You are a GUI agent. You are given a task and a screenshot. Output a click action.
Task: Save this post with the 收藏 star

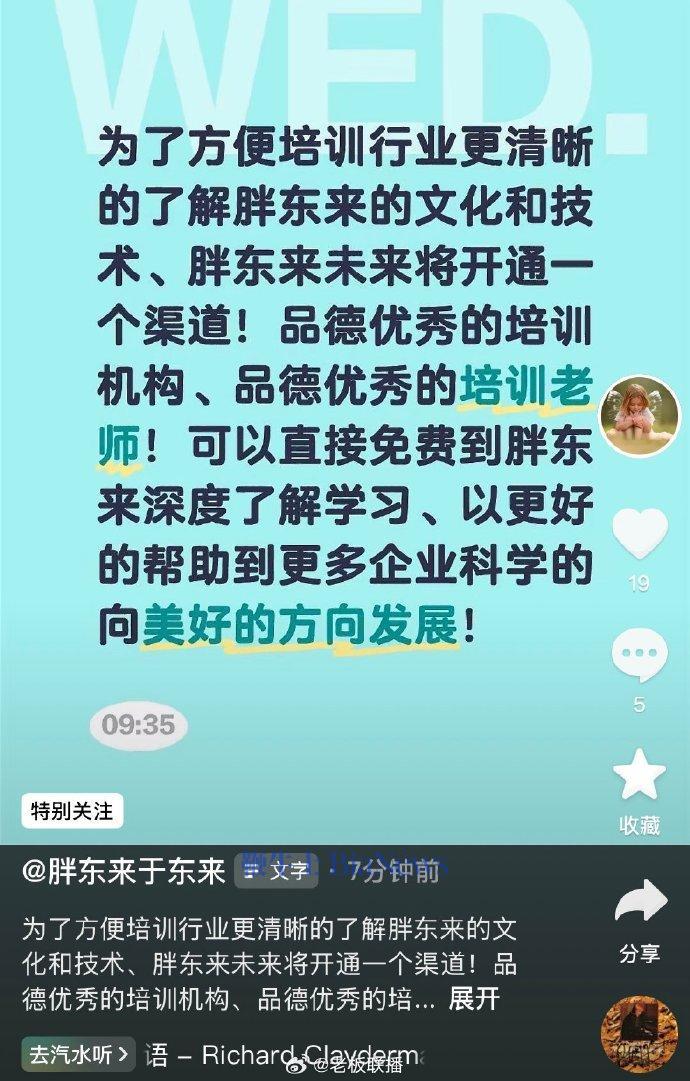[639, 778]
